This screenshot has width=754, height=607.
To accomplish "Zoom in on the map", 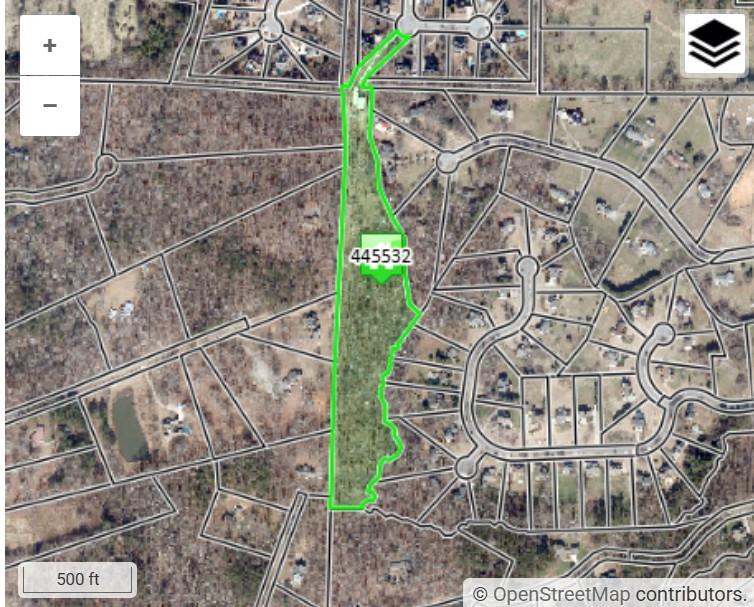I will (x=50, y=46).
